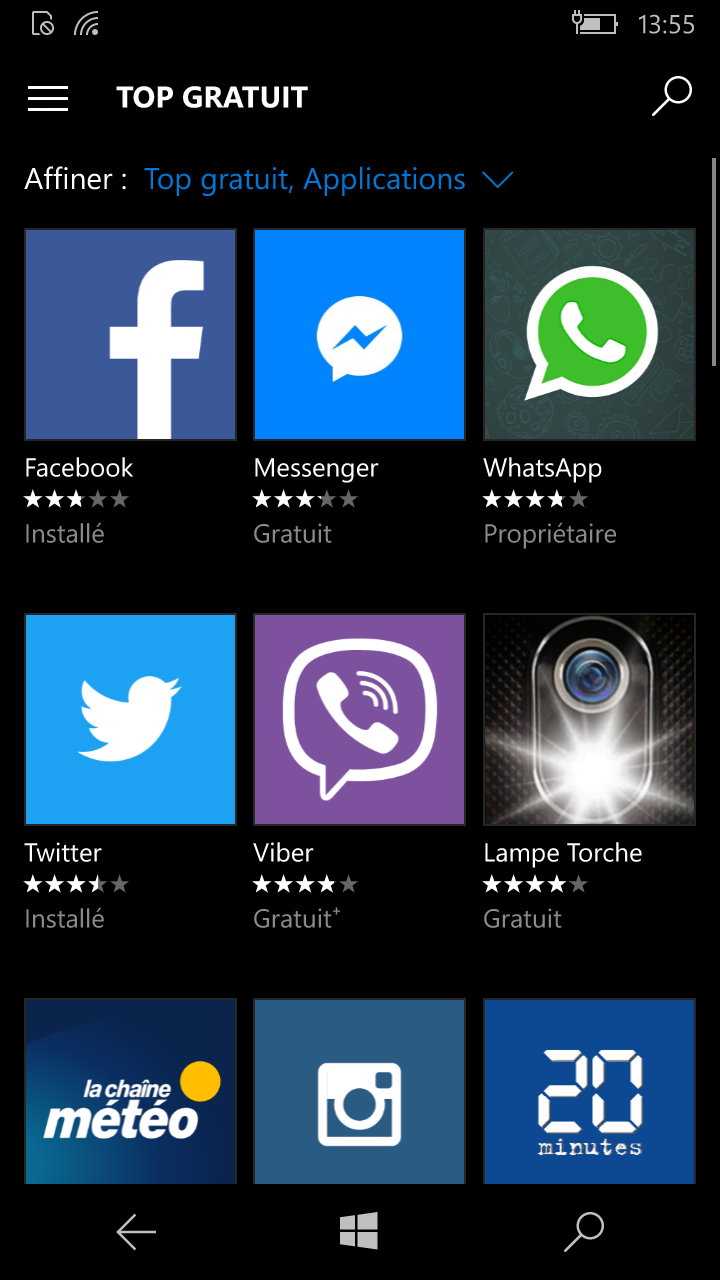Open the Messenger app page
The height and width of the screenshot is (1280, 720).
(x=359, y=335)
